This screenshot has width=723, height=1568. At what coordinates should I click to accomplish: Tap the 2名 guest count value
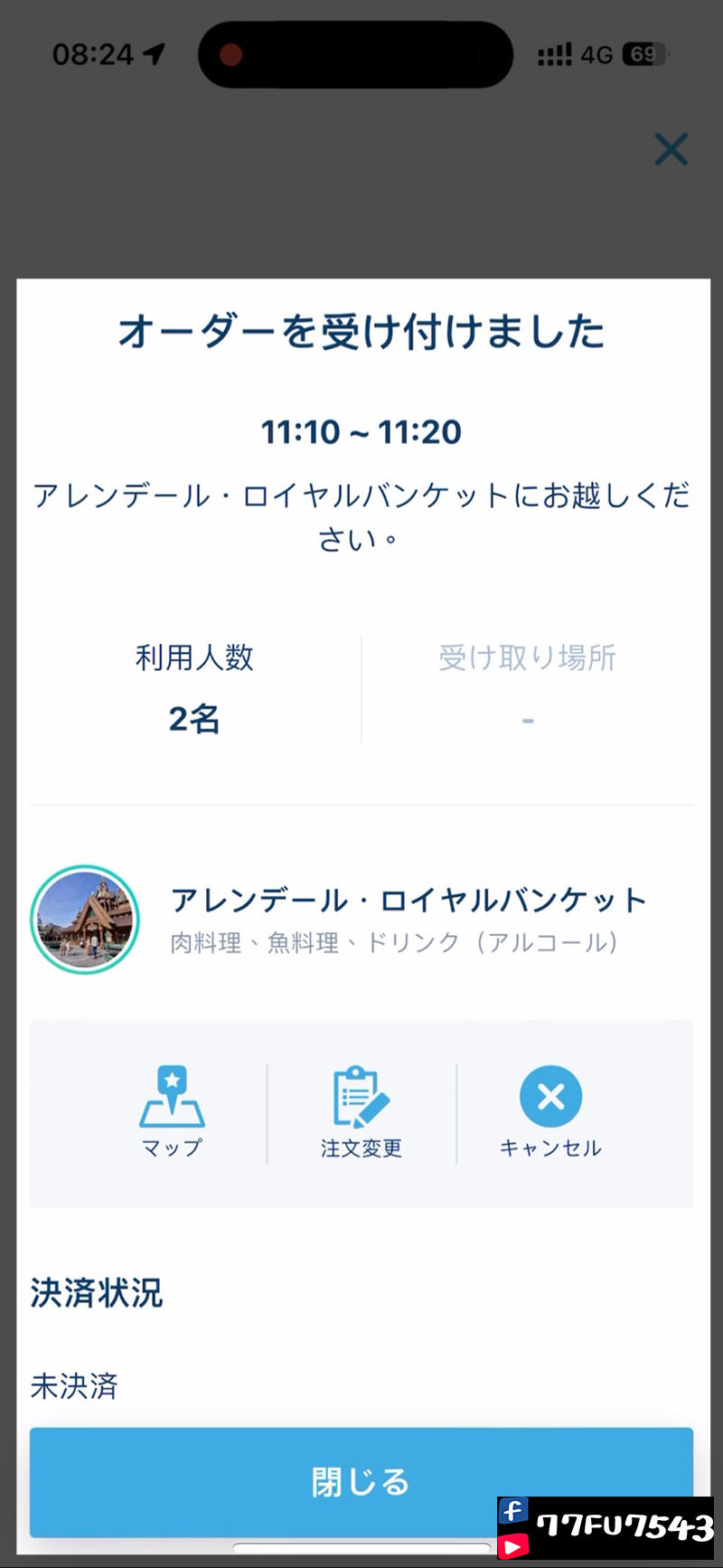192,719
